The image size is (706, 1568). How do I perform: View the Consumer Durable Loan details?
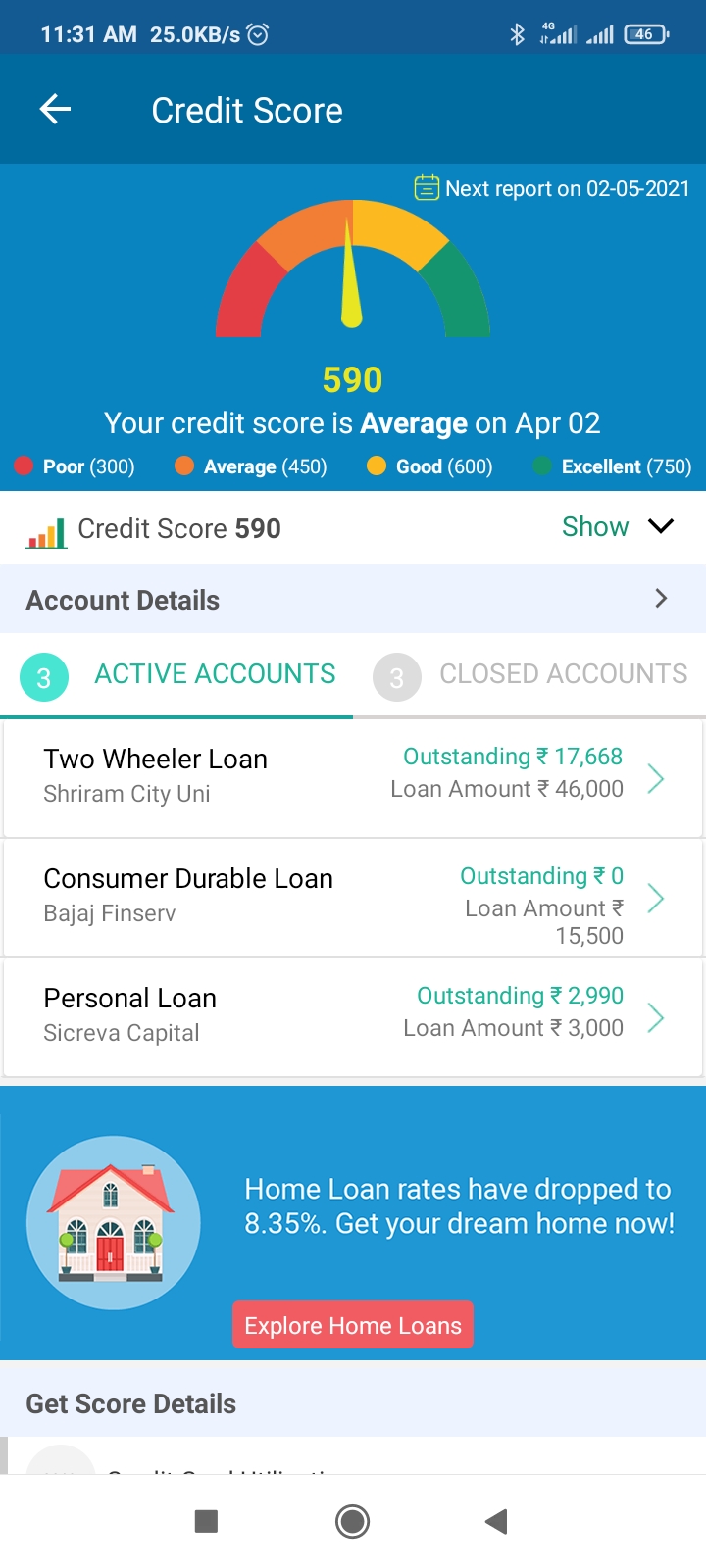tap(353, 899)
